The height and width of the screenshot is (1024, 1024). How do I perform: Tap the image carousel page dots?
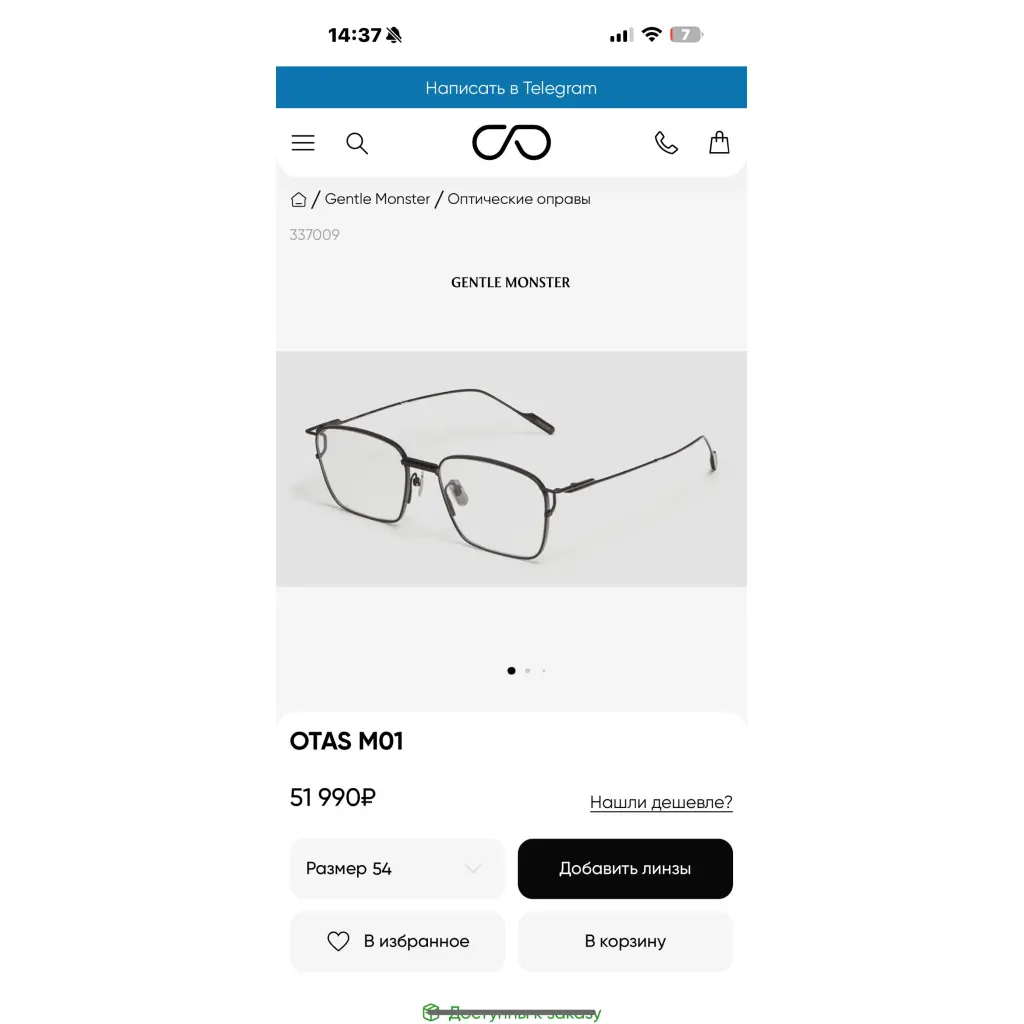point(527,671)
